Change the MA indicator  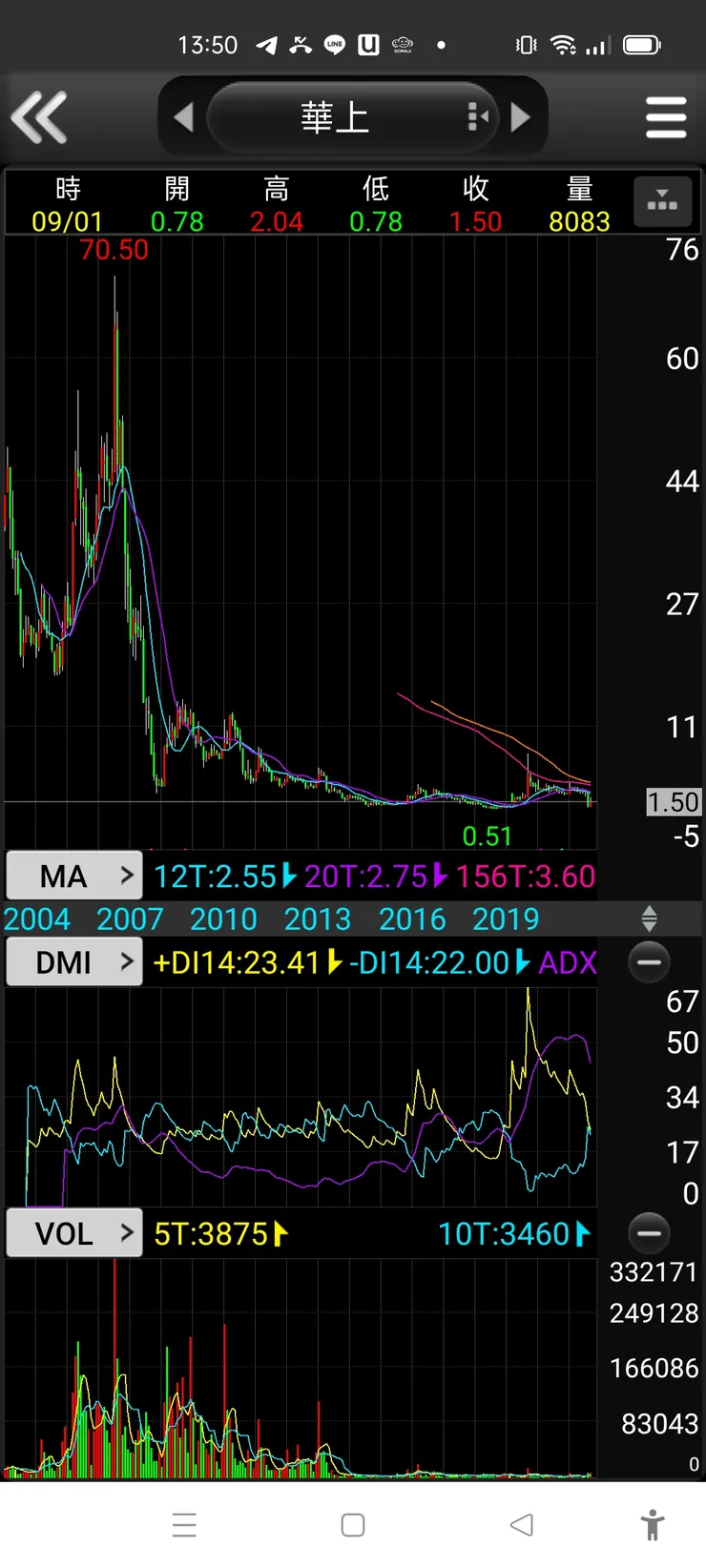click(x=74, y=876)
